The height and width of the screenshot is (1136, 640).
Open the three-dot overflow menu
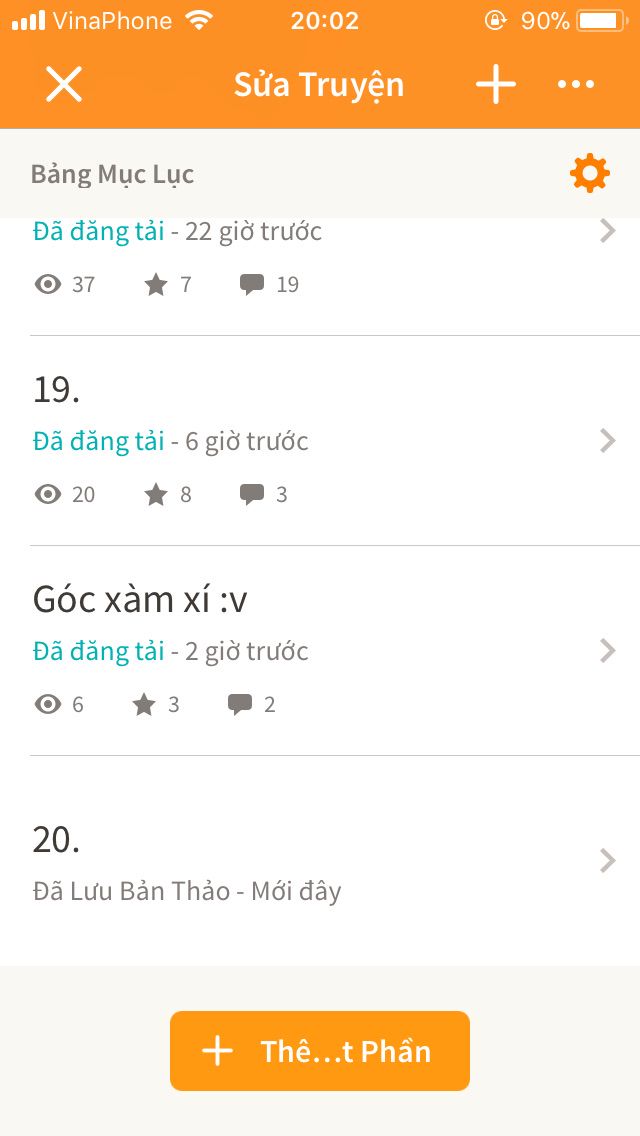pyautogui.click(x=576, y=84)
